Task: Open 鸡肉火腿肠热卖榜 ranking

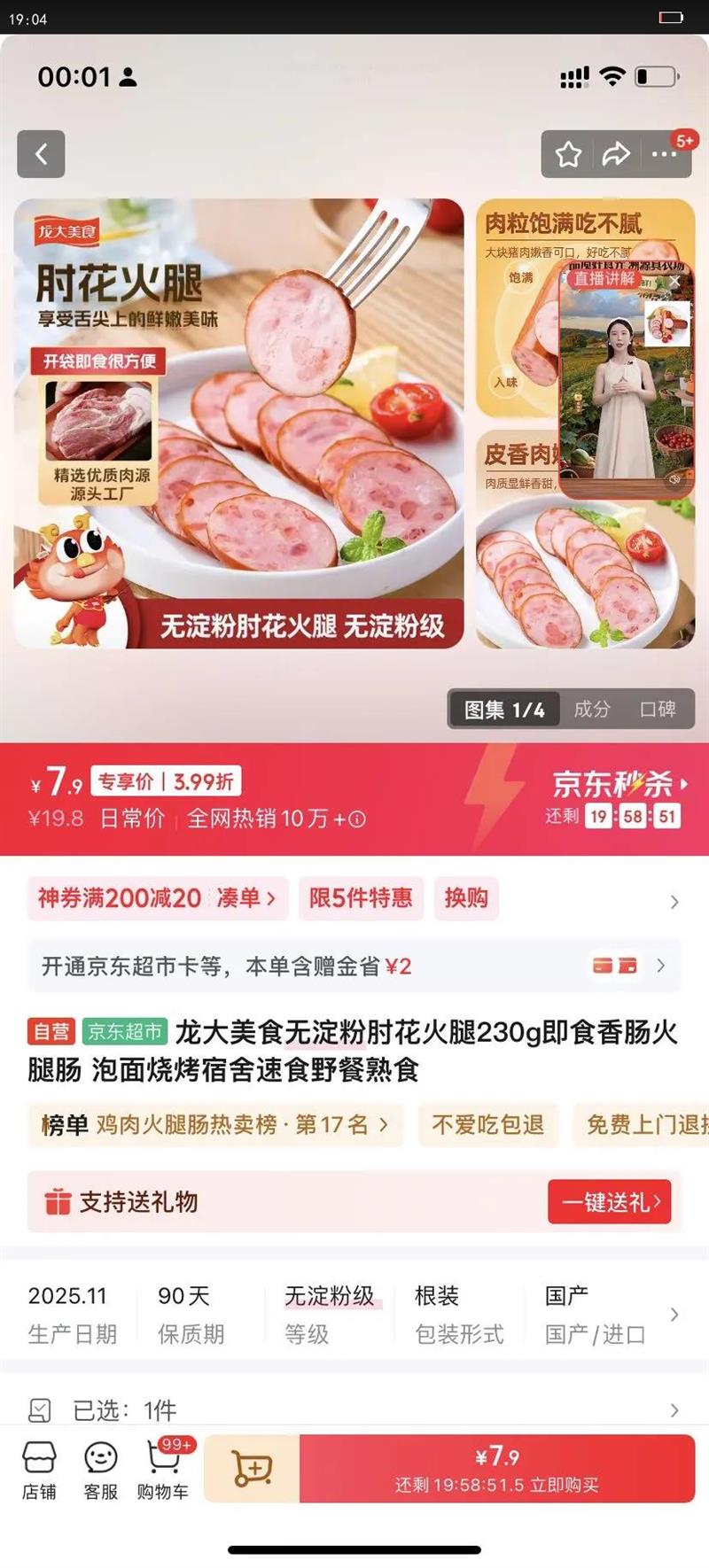Action: click(x=214, y=1125)
